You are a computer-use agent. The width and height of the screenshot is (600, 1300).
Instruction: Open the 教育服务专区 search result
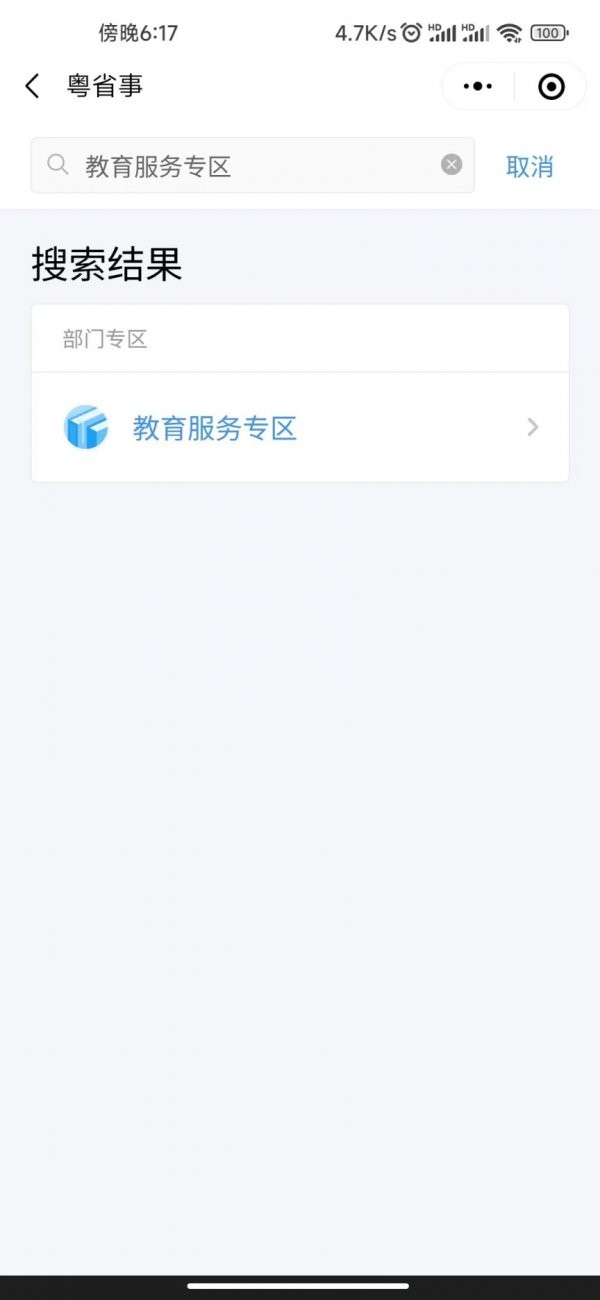tap(300, 428)
